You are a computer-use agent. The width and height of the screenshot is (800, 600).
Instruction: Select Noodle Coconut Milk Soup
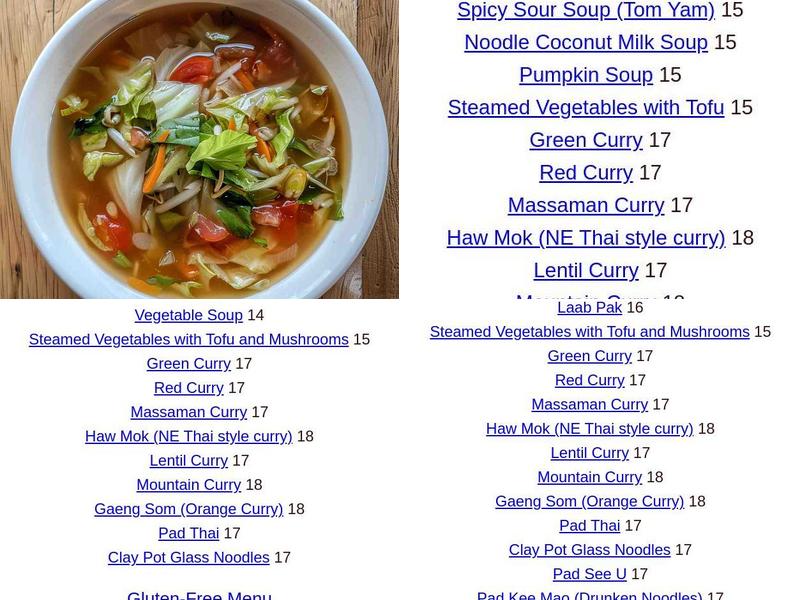pyautogui.click(x=585, y=43)
